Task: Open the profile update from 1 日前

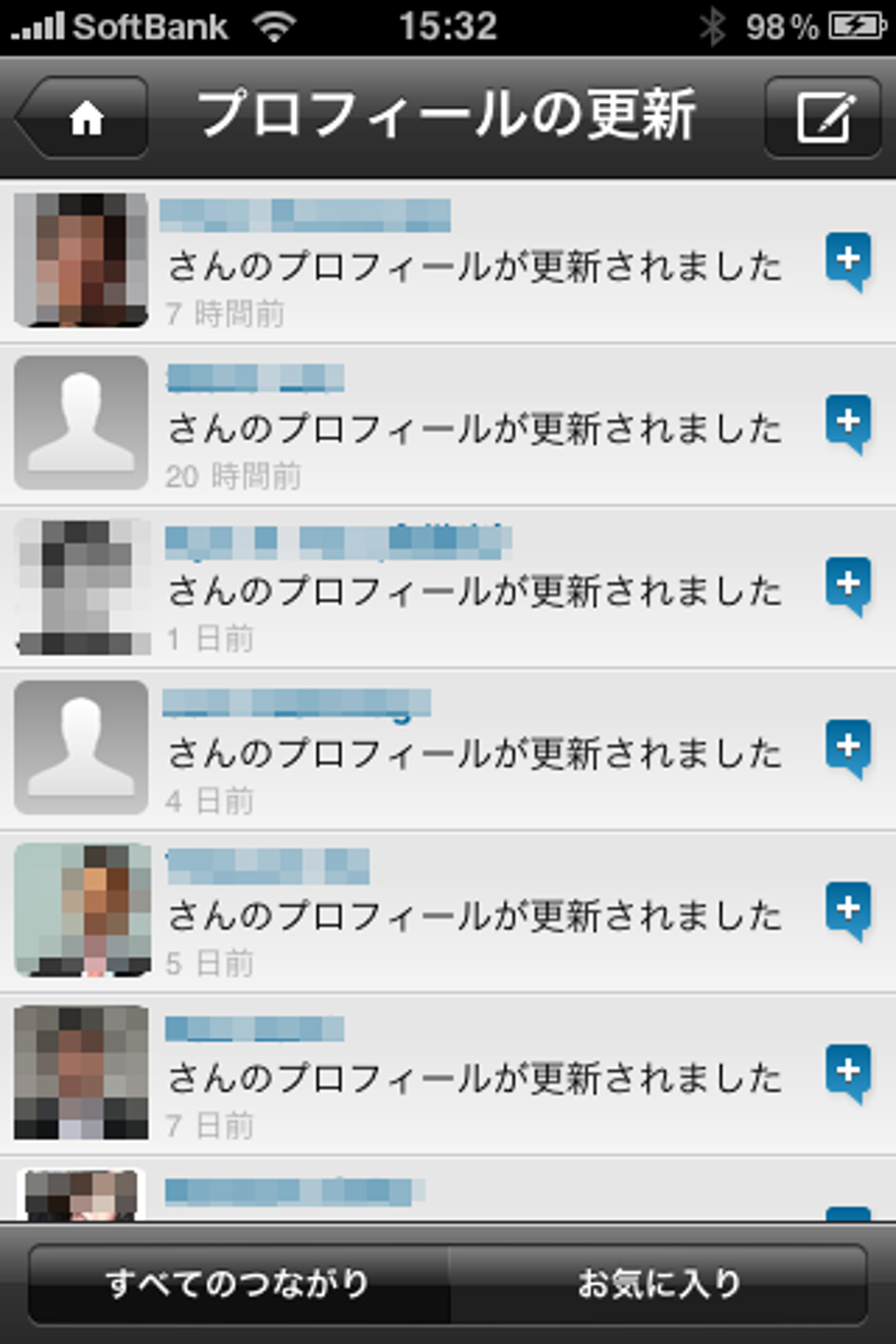Action: coord(474,589)
